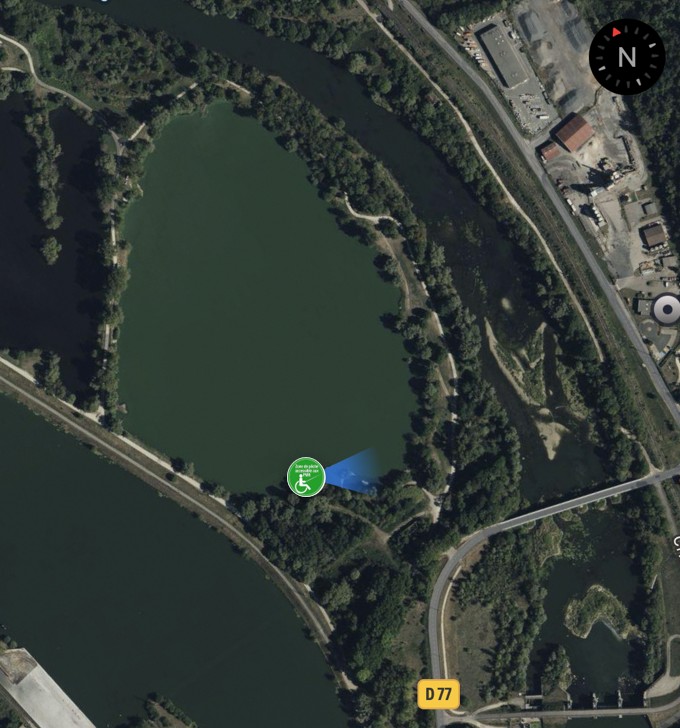Tap the compass to reset north
The width and height of the screenshot is (680, 728).
coord(627,57)
